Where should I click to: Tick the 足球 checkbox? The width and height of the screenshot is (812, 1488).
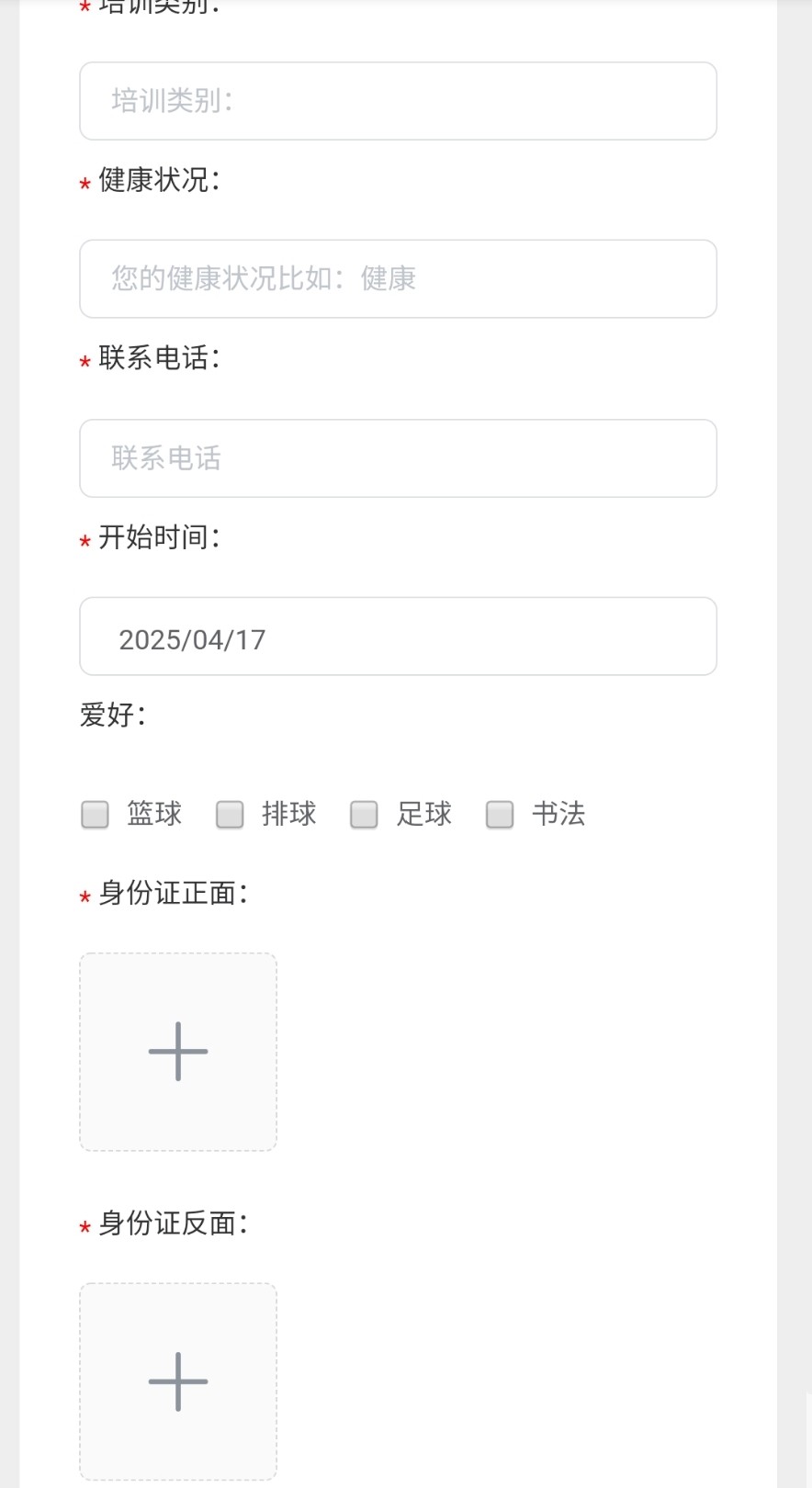coord(365,815)
